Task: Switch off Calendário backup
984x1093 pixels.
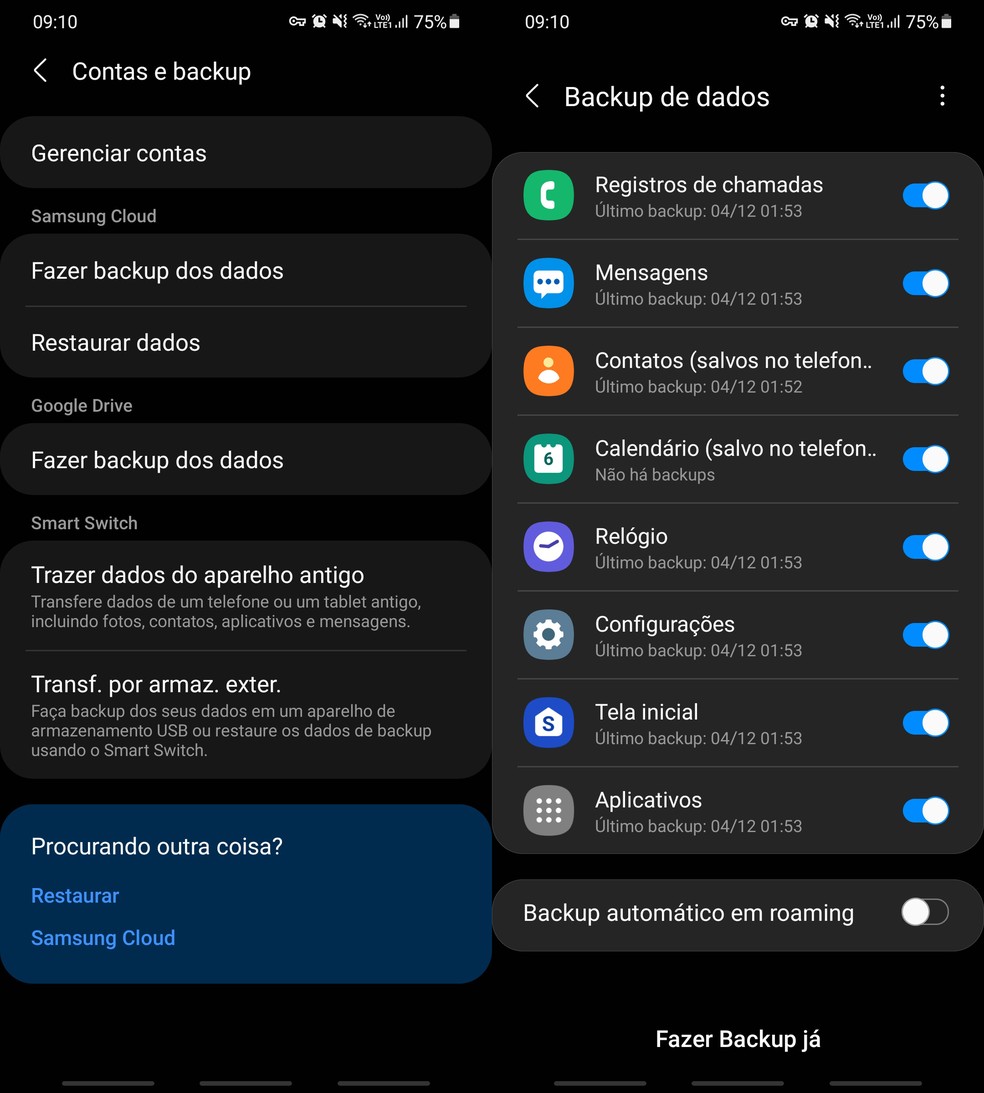Action: [925, 460]
